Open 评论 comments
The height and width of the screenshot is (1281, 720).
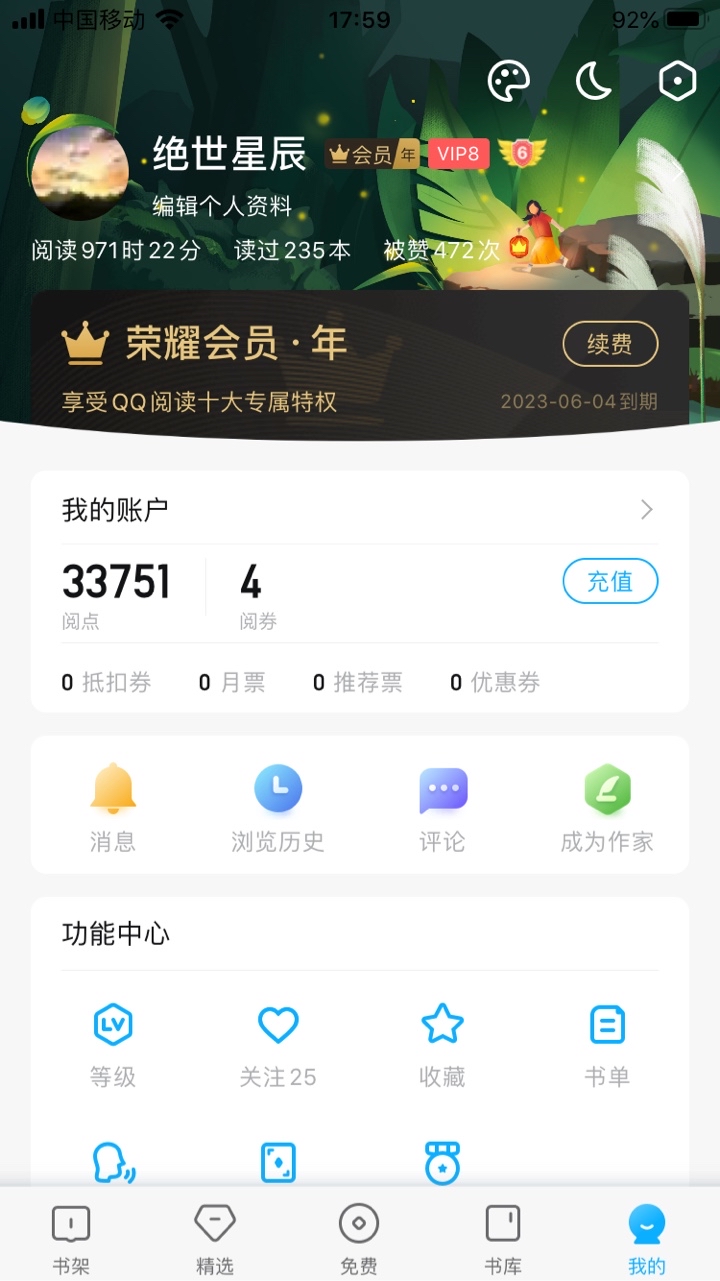[442, 808]
